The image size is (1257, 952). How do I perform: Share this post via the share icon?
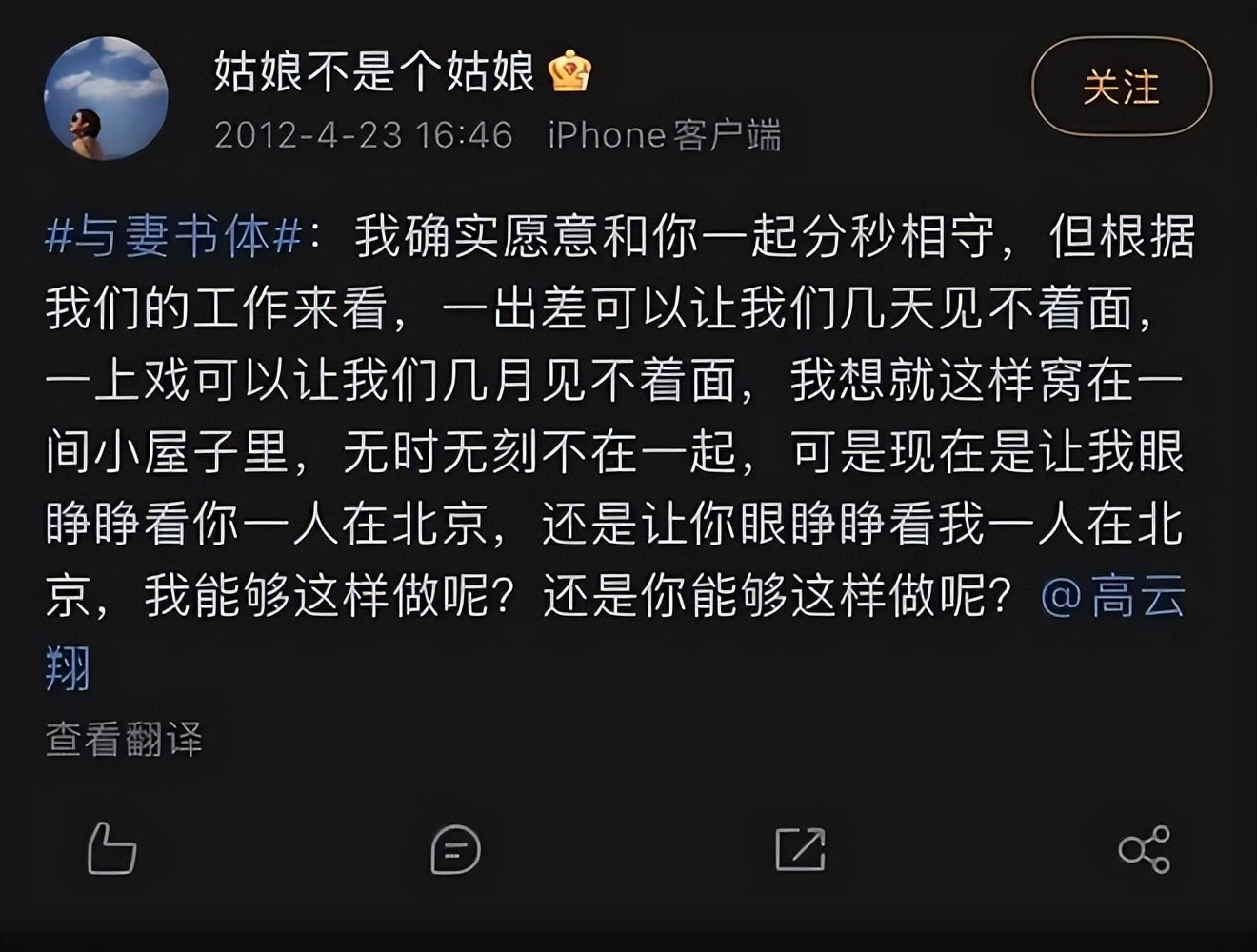[x=1144, y=849]
